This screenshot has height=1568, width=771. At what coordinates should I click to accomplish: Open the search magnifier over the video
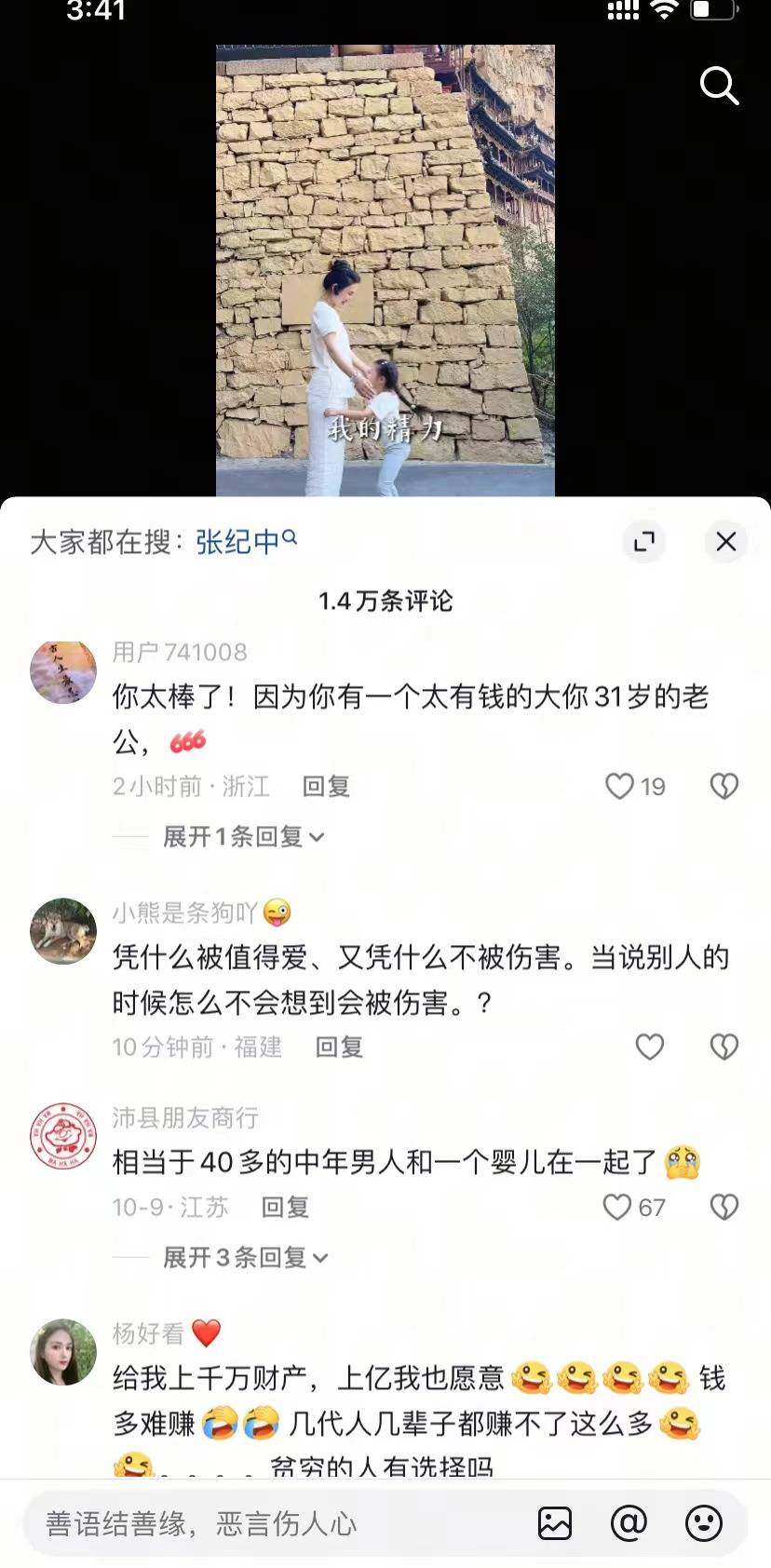coord(719,87)
